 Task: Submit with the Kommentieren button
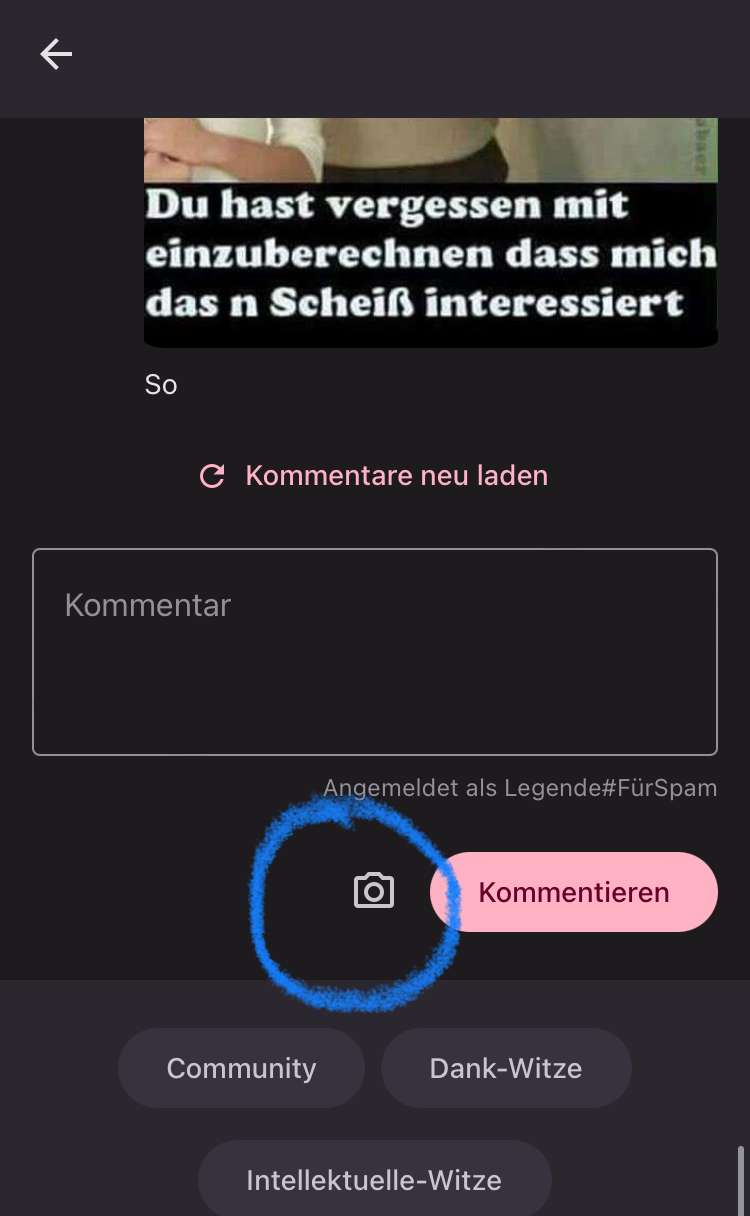coord(573,892)
